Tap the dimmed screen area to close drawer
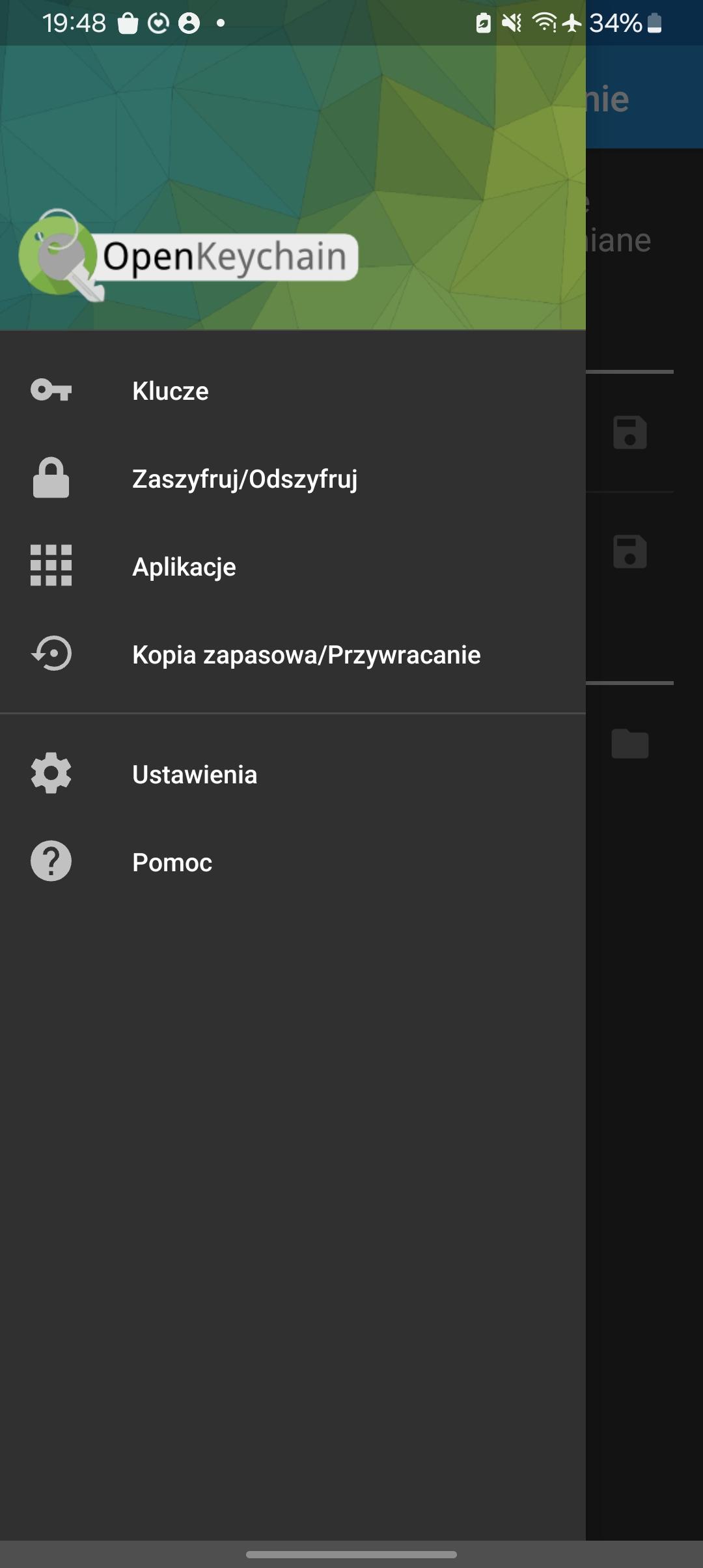 [644, 1107]
